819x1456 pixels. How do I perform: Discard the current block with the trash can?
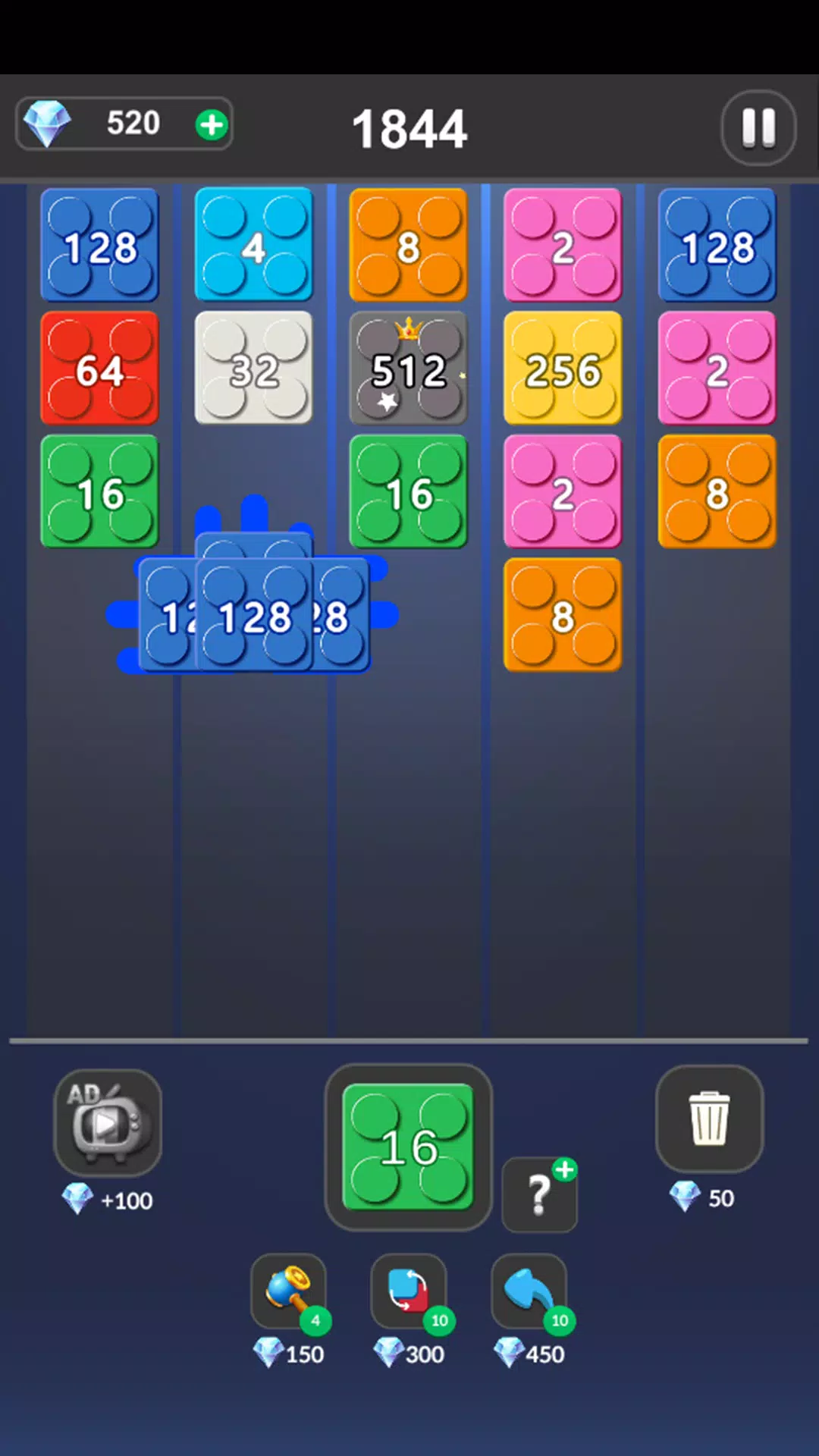point(709,1119)
